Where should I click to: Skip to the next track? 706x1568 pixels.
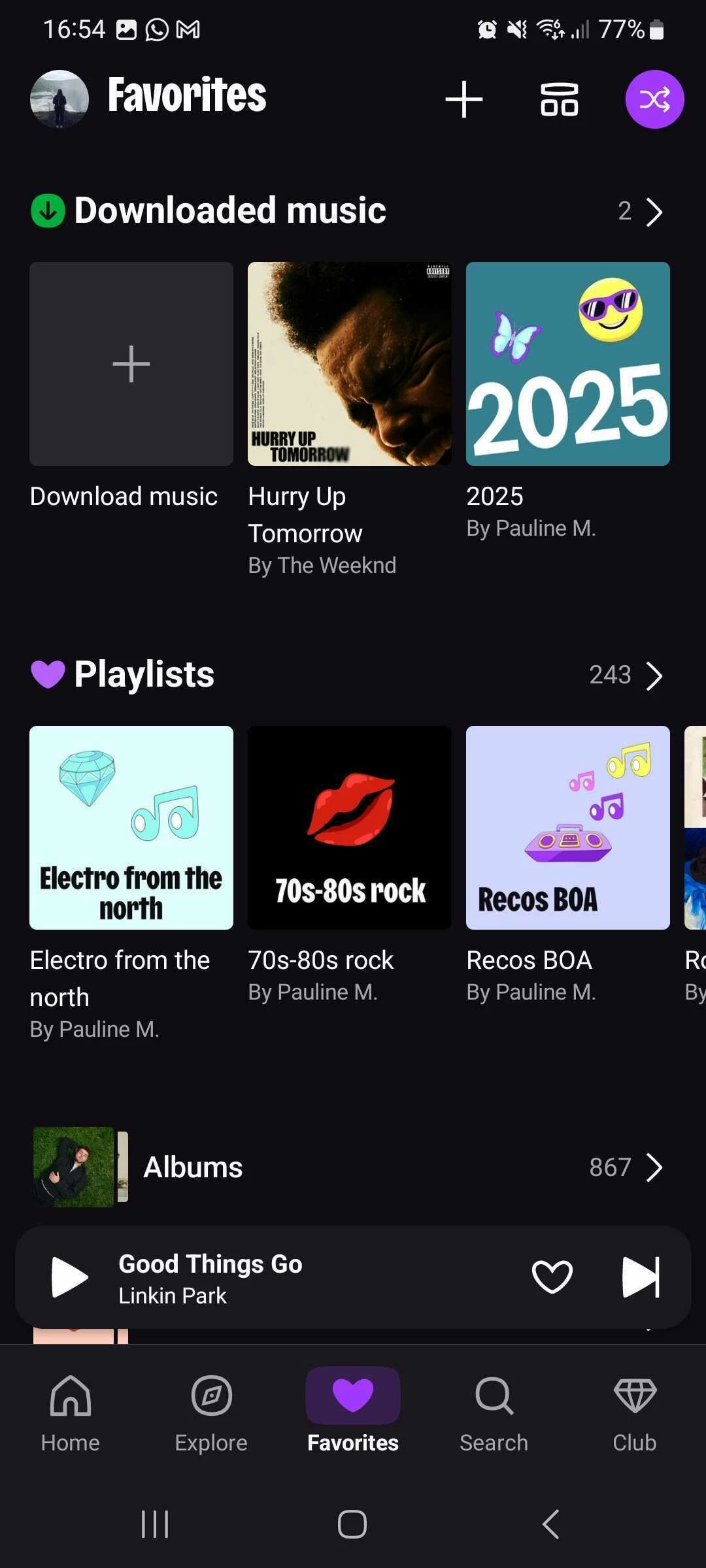[x=641, y=1277]
